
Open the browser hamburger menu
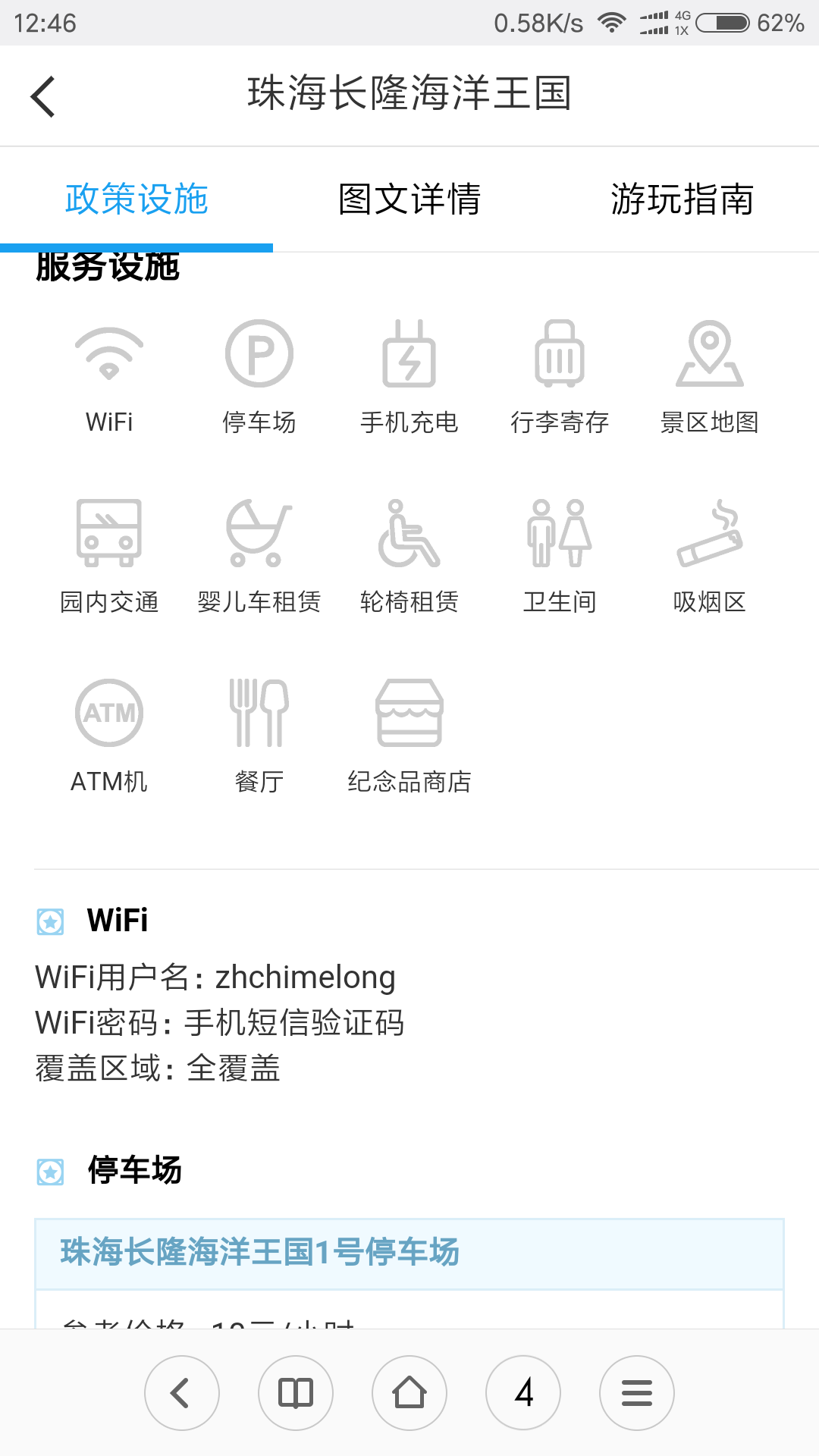(x=637, y=1393)
